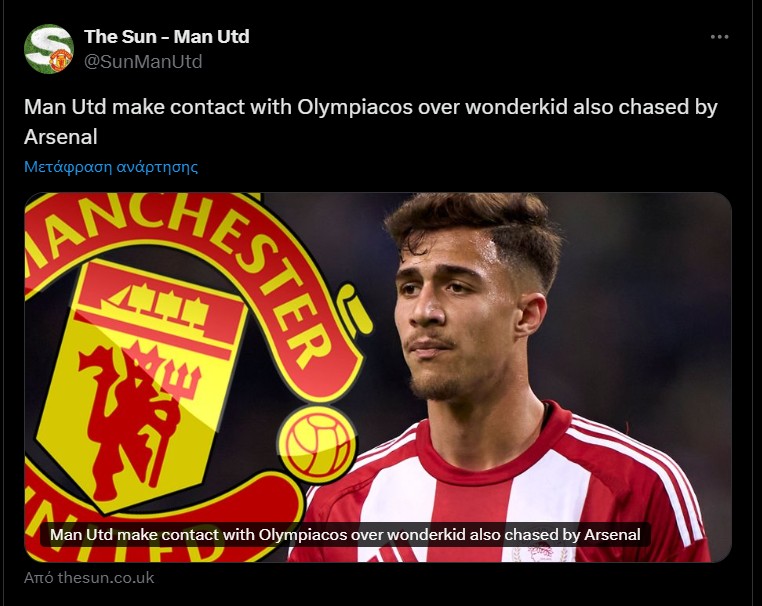Open The Sun - Man Utd profile avatar

pyautogui.click(x=49, y=49)
